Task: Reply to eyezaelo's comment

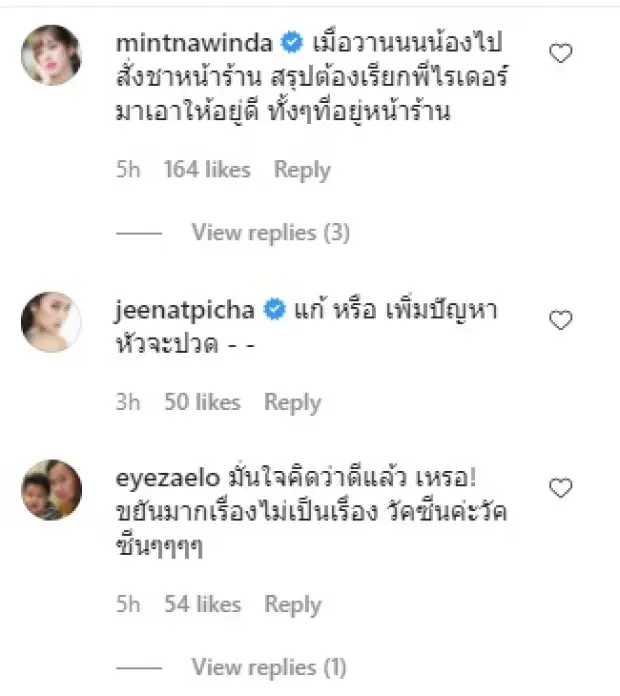Action: [292, 604]
